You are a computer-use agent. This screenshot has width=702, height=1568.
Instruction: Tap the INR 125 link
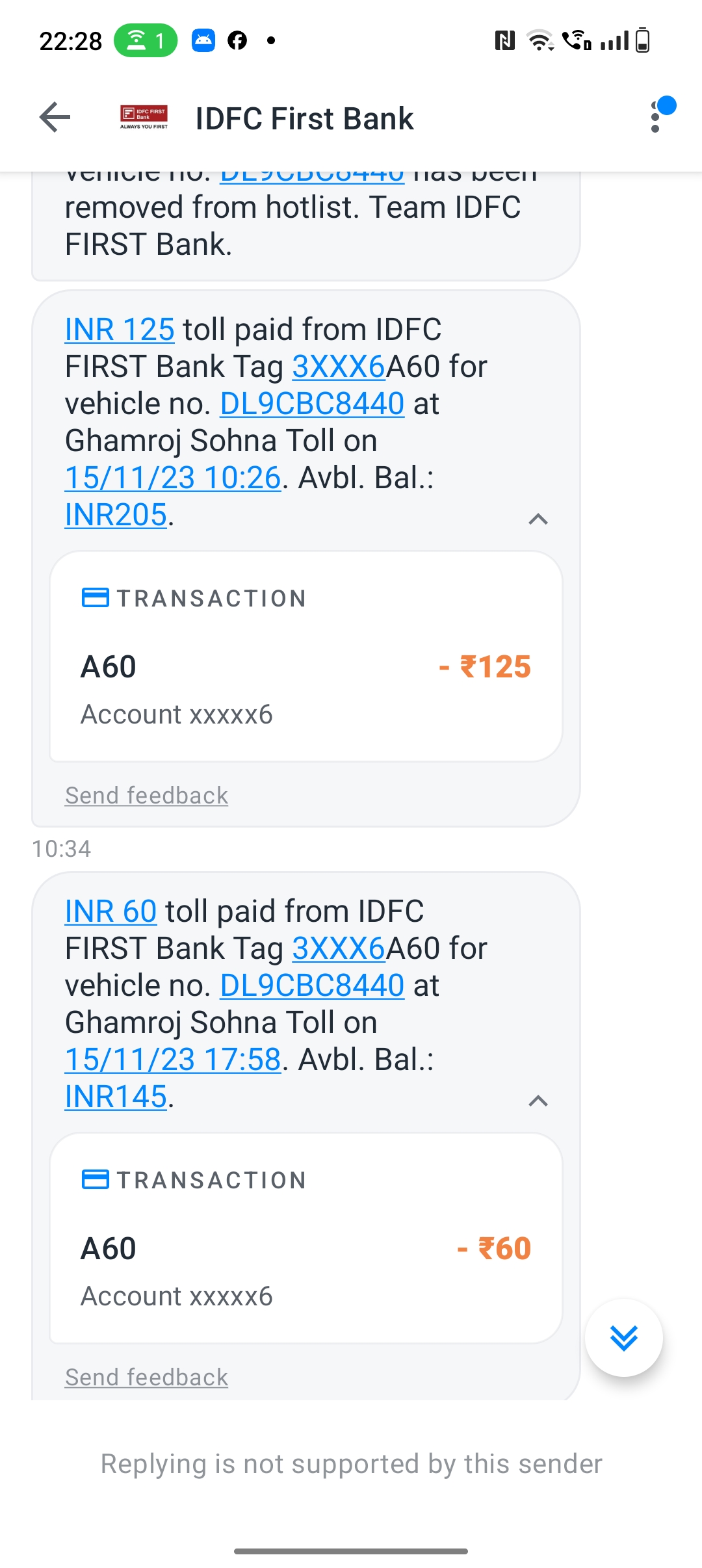pyautogui.click(x=120, y=329)
